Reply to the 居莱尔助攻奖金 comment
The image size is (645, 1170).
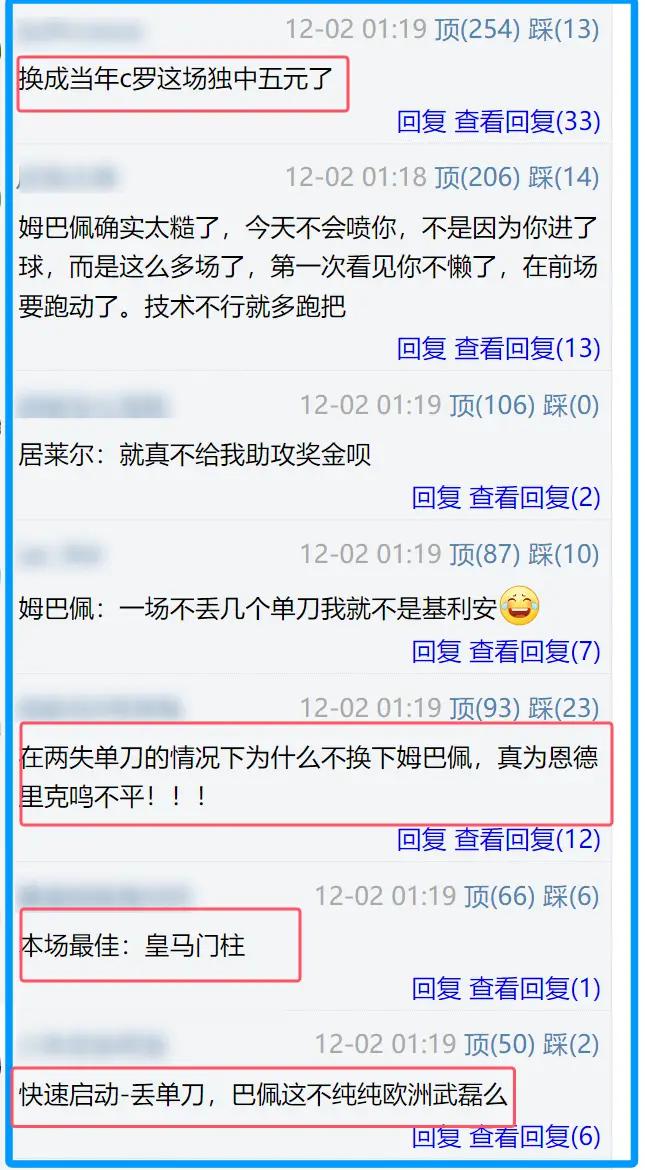(x=436, y=497)
